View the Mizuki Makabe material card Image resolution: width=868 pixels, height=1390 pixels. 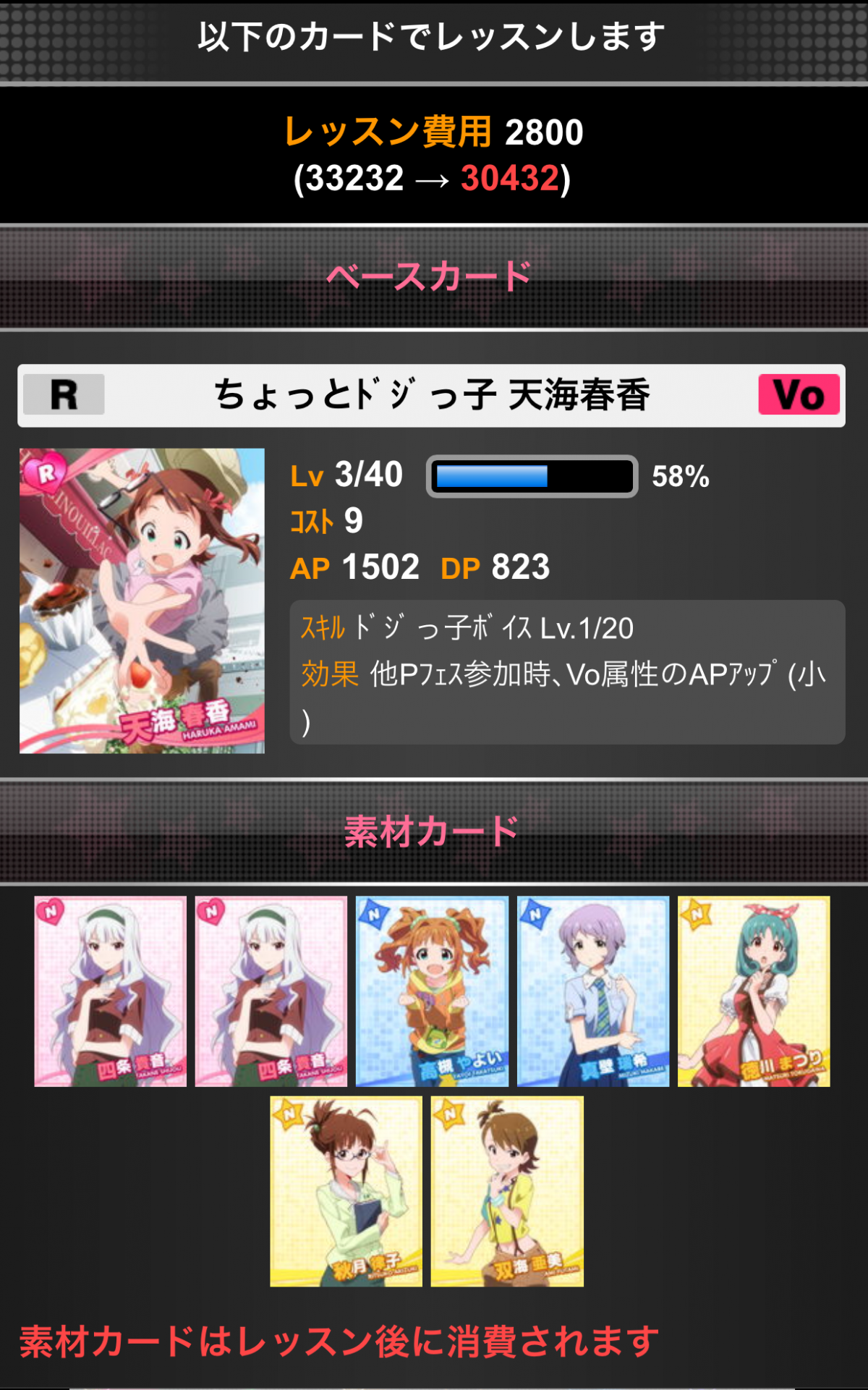pyautogui.click(x=593, y=991)
